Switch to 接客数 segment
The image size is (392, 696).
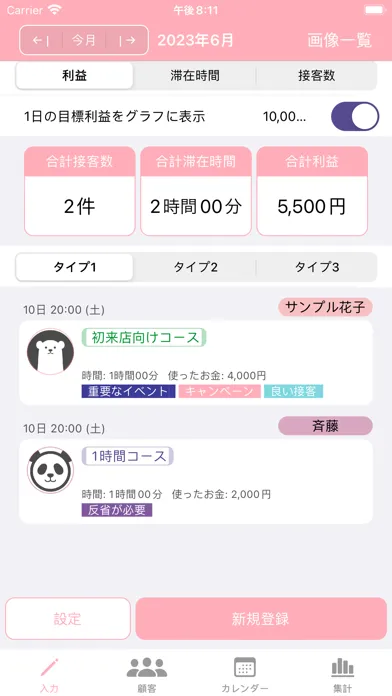coord(317,75)
